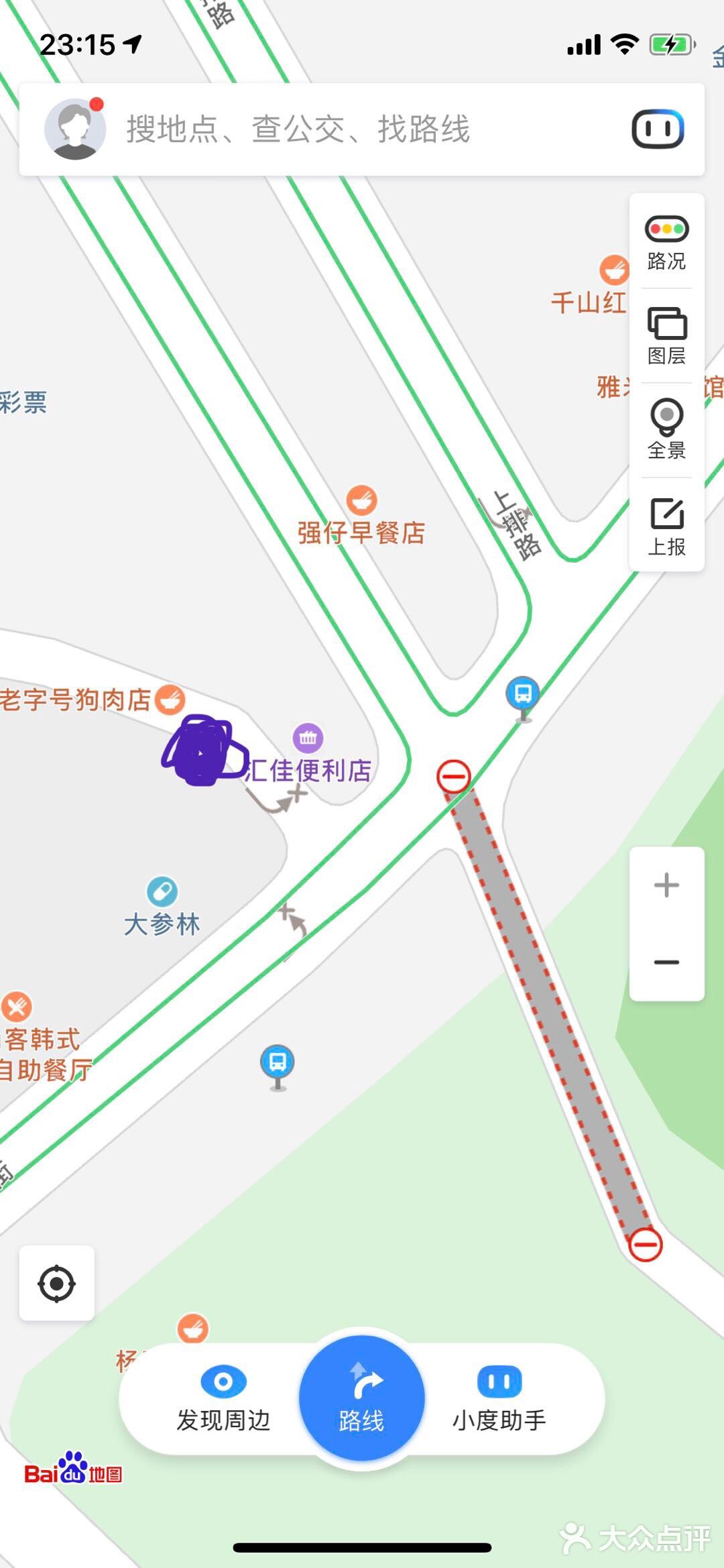Tap the 汇佳便利店 convenience store marker
This screenshot has height=1568, width=724.
pyautogui.click(x=308, y=738)
